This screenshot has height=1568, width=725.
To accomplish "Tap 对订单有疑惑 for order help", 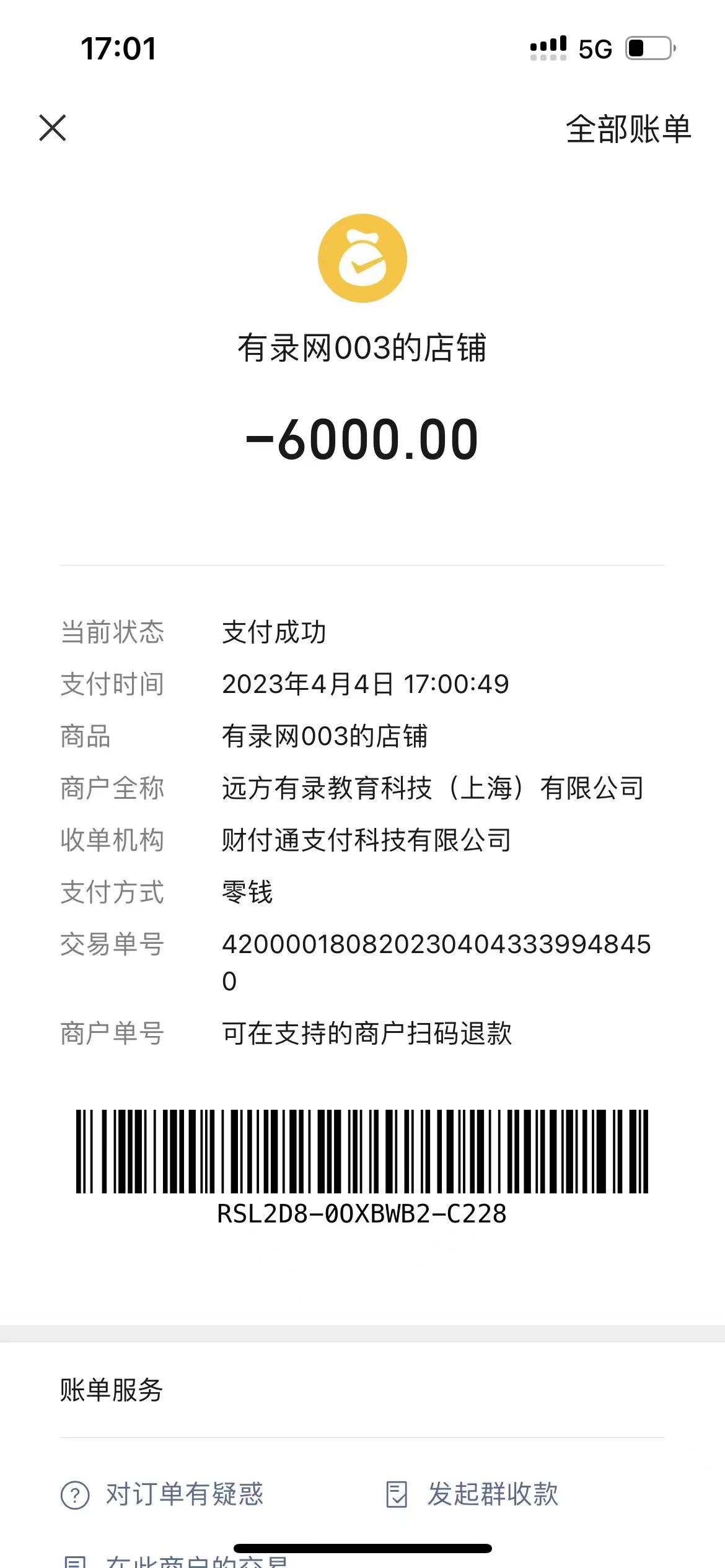I will pyautogui.click(x=162, y=1494).
